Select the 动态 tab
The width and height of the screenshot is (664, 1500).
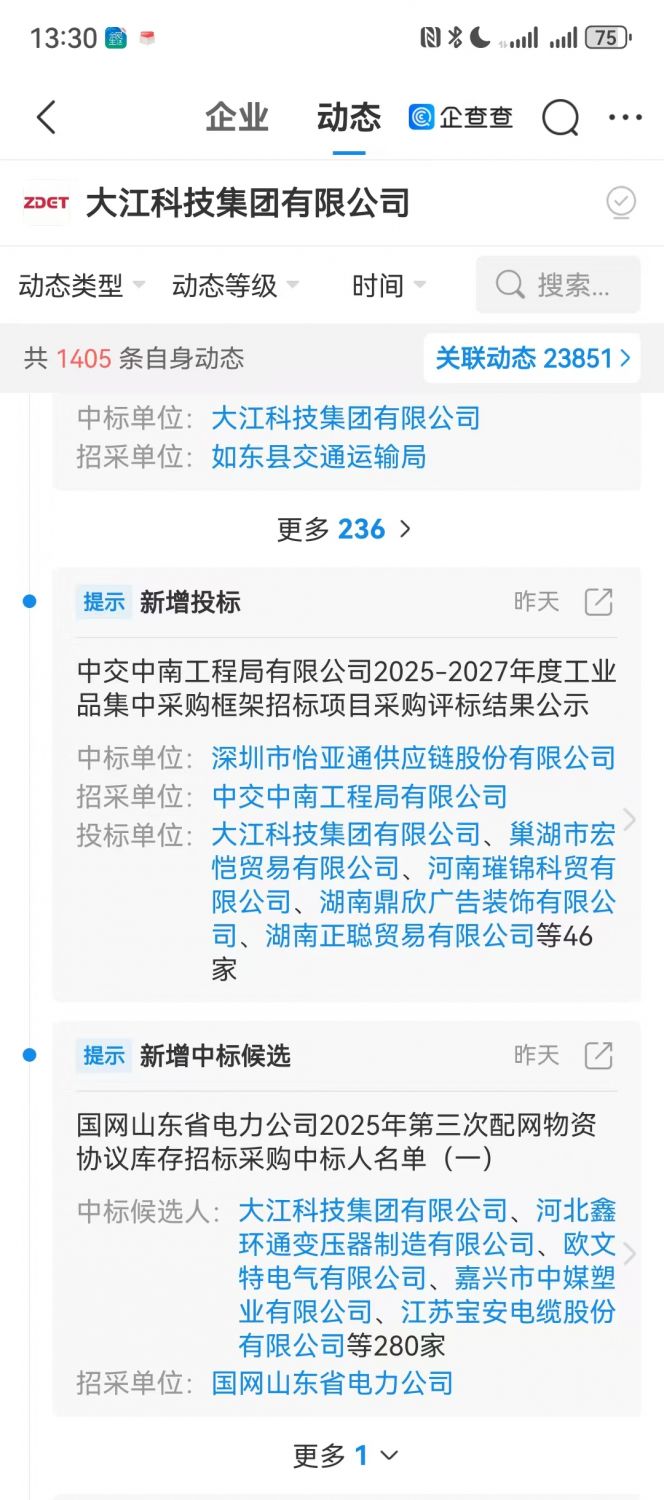(x=349, y=118)
